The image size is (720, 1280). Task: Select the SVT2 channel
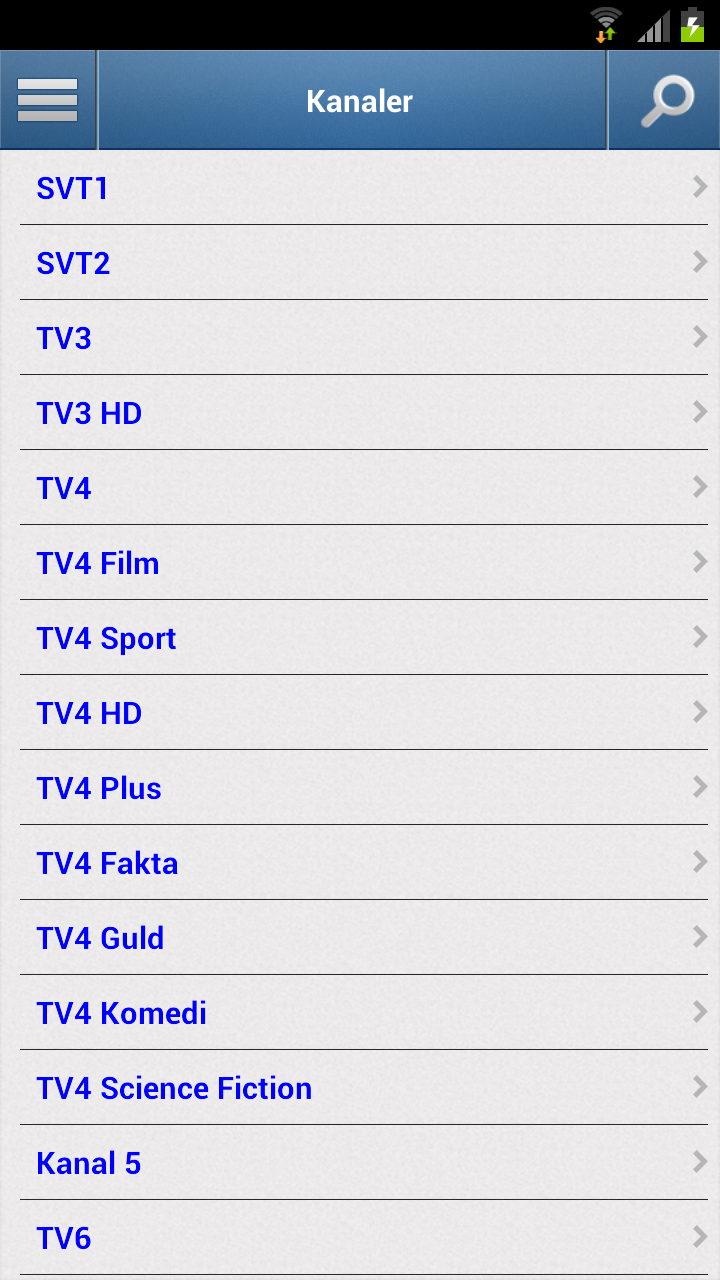click(x=360, y=262)
